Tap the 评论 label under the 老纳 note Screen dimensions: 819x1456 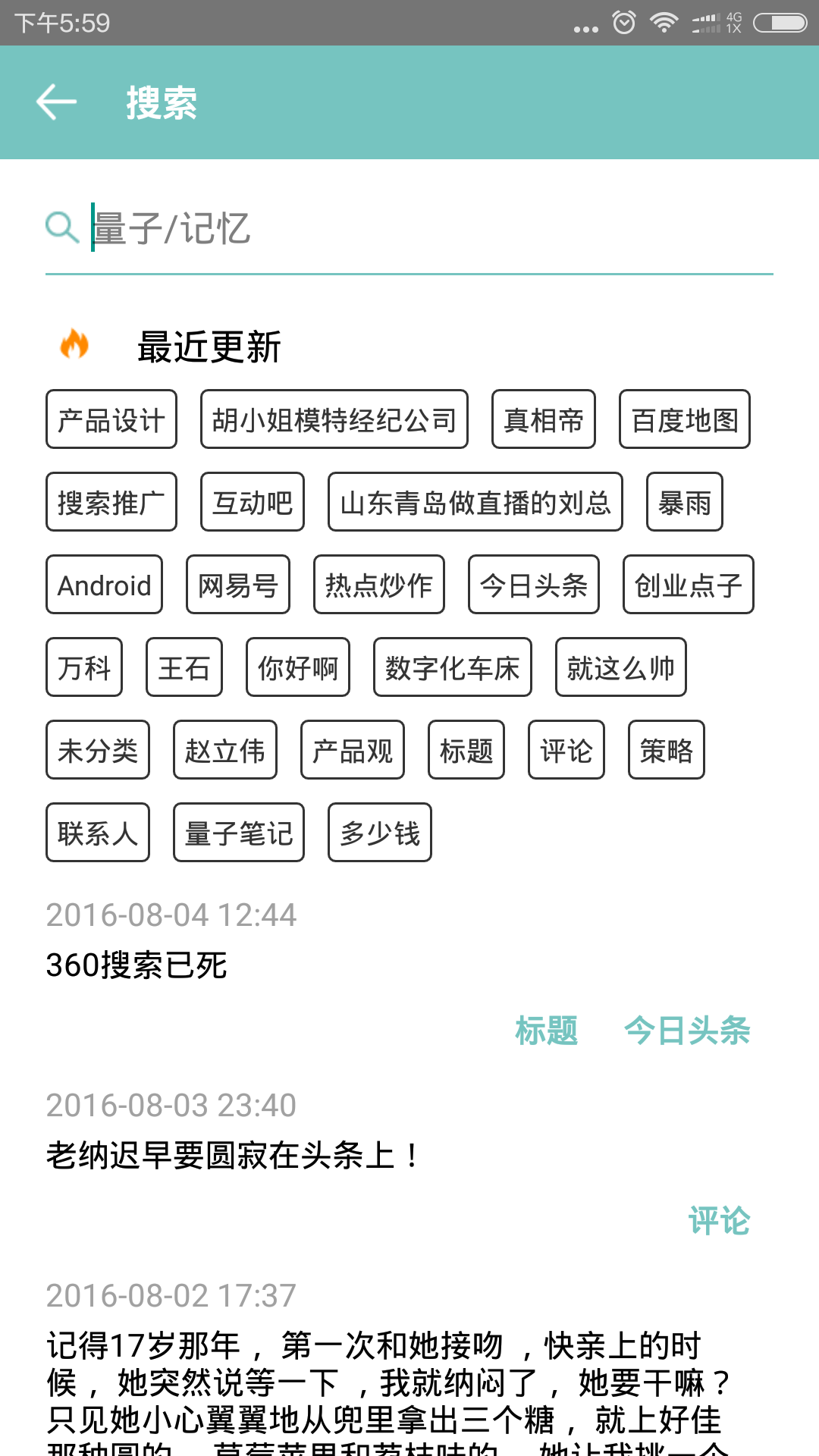[x=719, y=1221]
